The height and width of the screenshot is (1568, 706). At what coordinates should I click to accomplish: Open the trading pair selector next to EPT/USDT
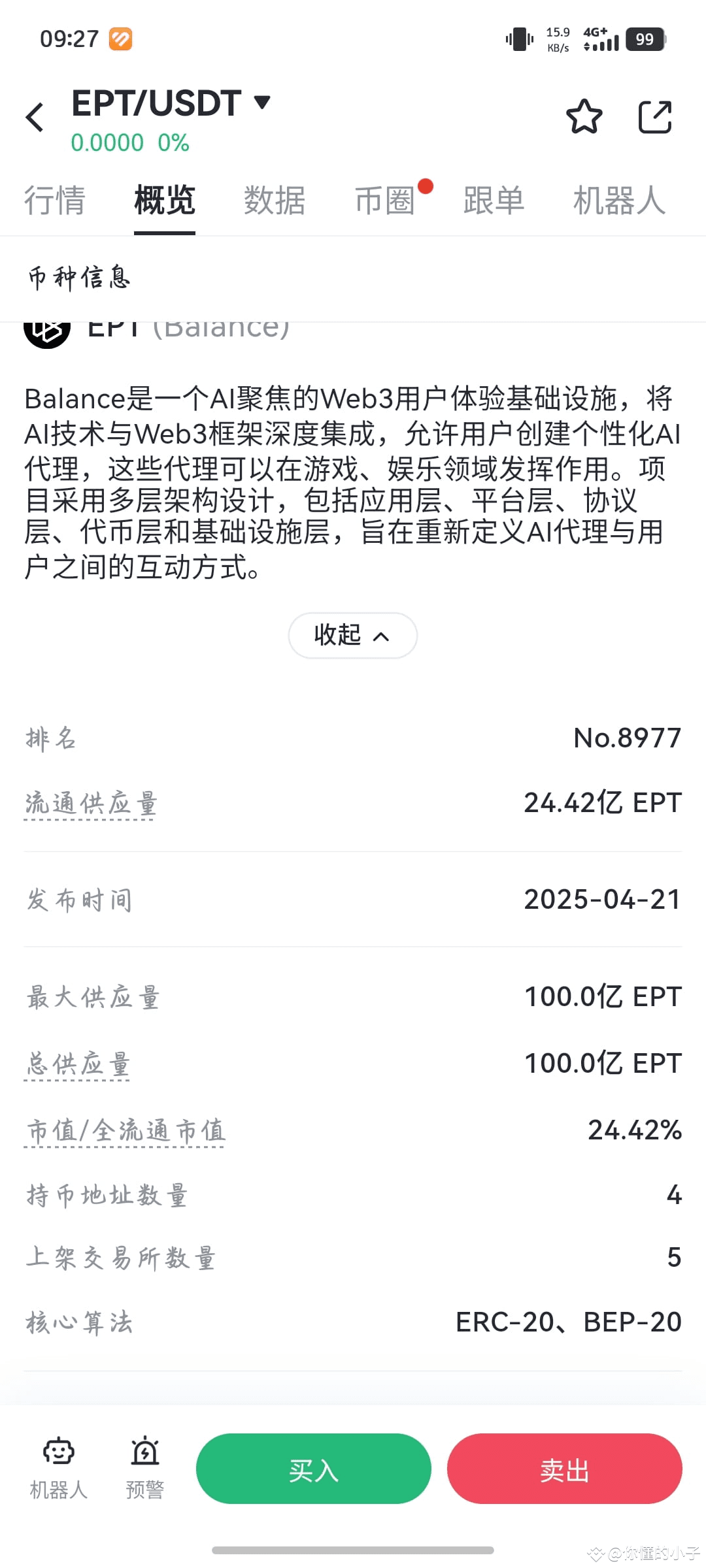click(261, 103)
